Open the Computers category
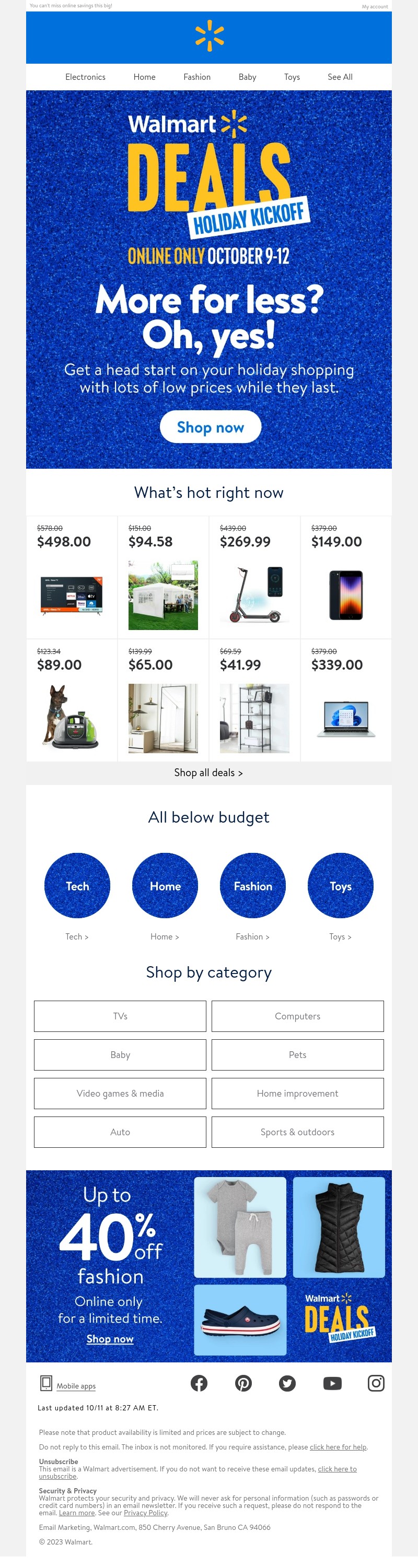The height and width of the screenshot is (1568, 418). point(297,1016)
